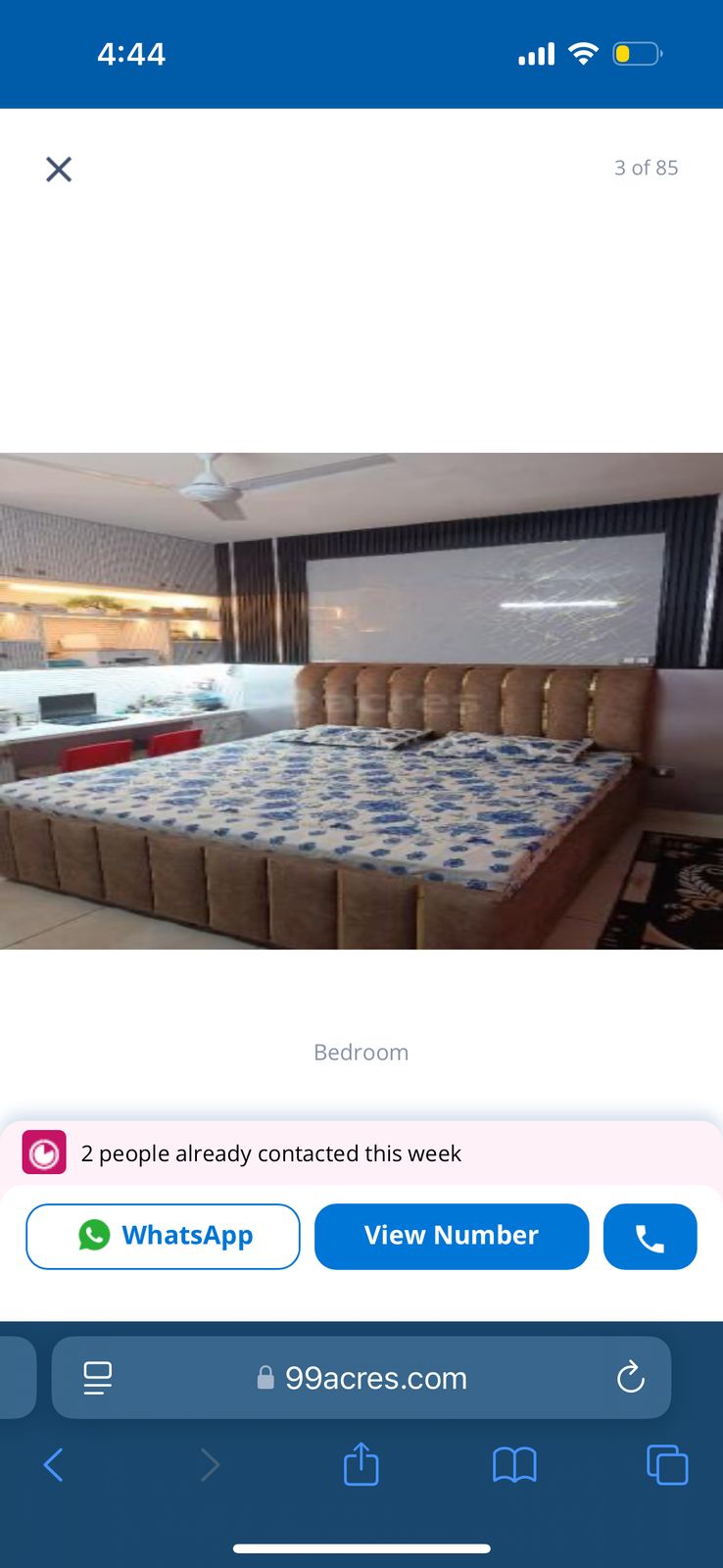This screenshot has height=1568, width=723.
Task: Open Bookmarks with the book icon
Action: point(514,1464)
